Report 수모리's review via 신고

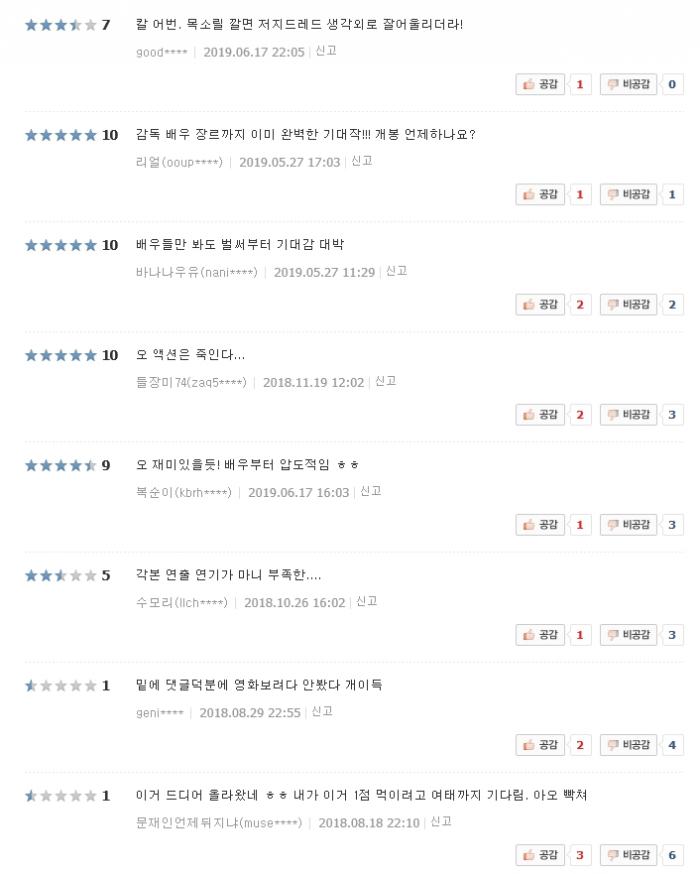[x=366, y=601]
